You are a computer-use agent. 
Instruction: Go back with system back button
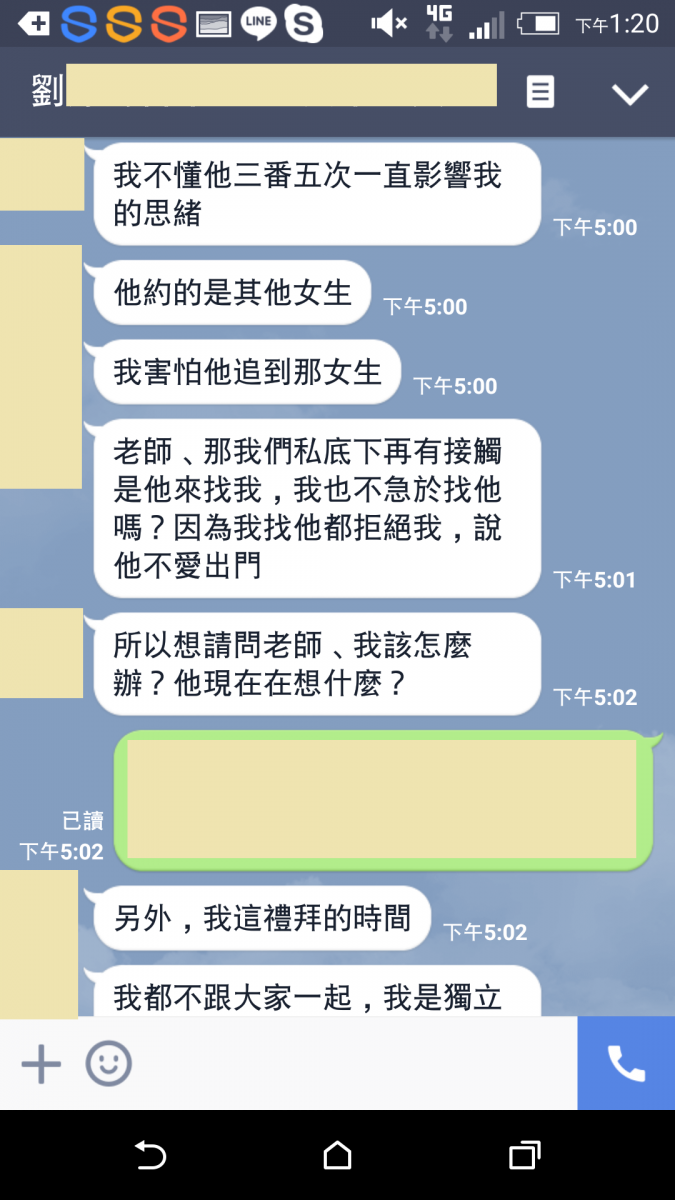[150, 1156]
